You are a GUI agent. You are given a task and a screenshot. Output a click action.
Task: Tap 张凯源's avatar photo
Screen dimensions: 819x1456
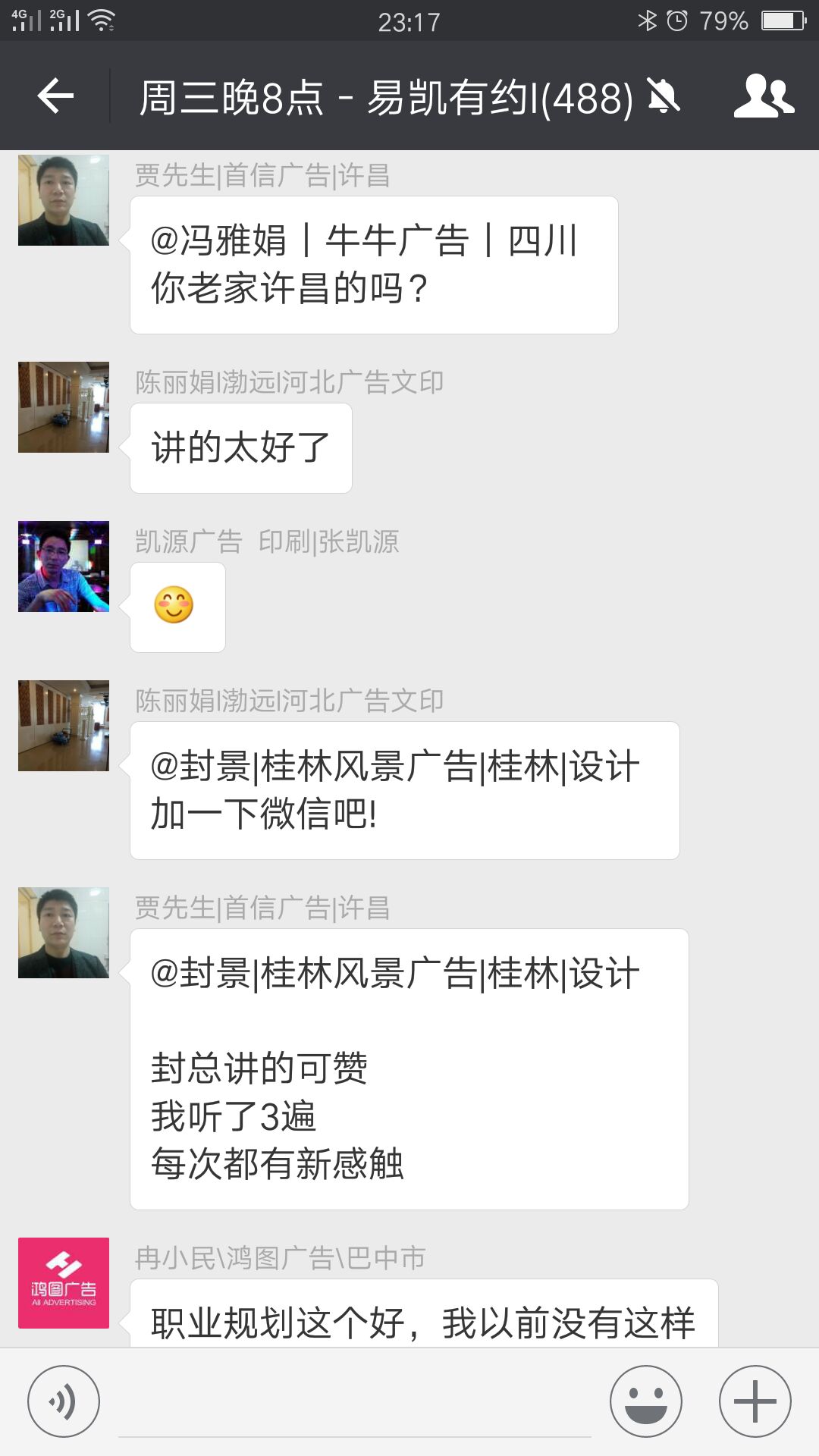coord(63,565)
